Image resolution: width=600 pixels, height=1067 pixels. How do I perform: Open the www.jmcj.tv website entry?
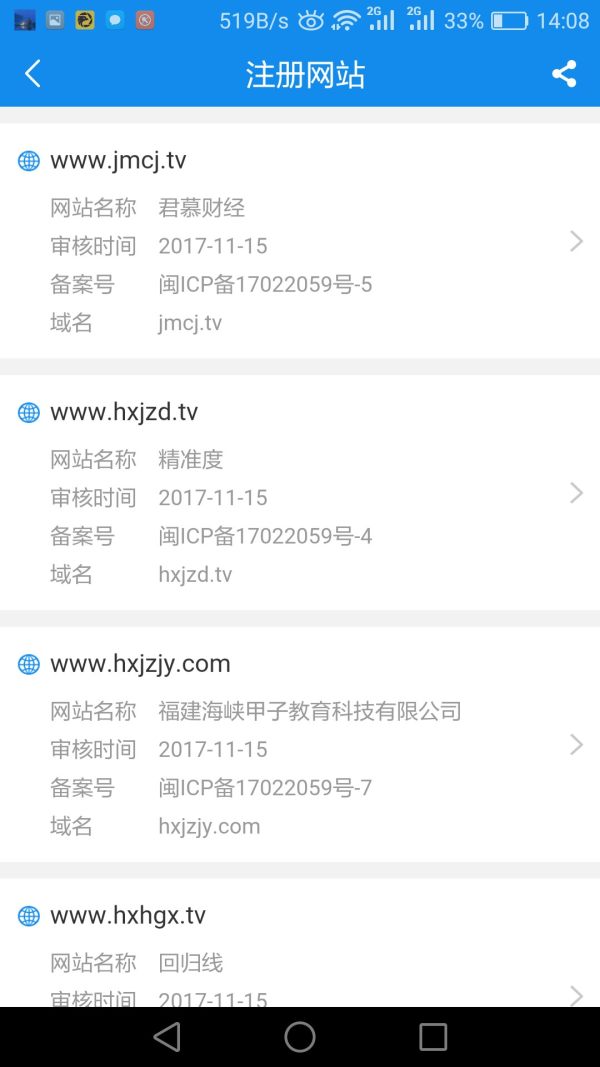pyautogui.click(x=300, y=241)
